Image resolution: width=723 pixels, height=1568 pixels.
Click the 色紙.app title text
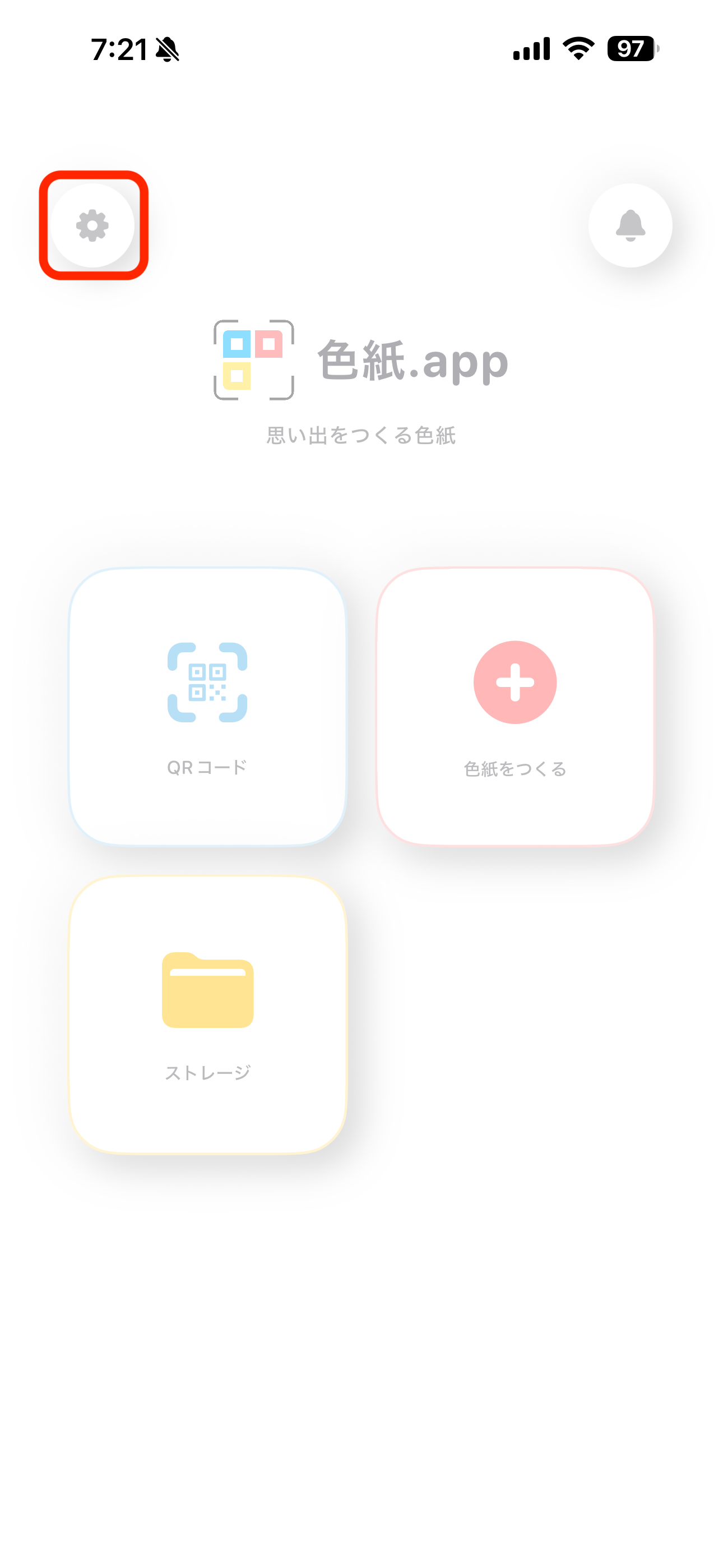[x=413, y=362]
